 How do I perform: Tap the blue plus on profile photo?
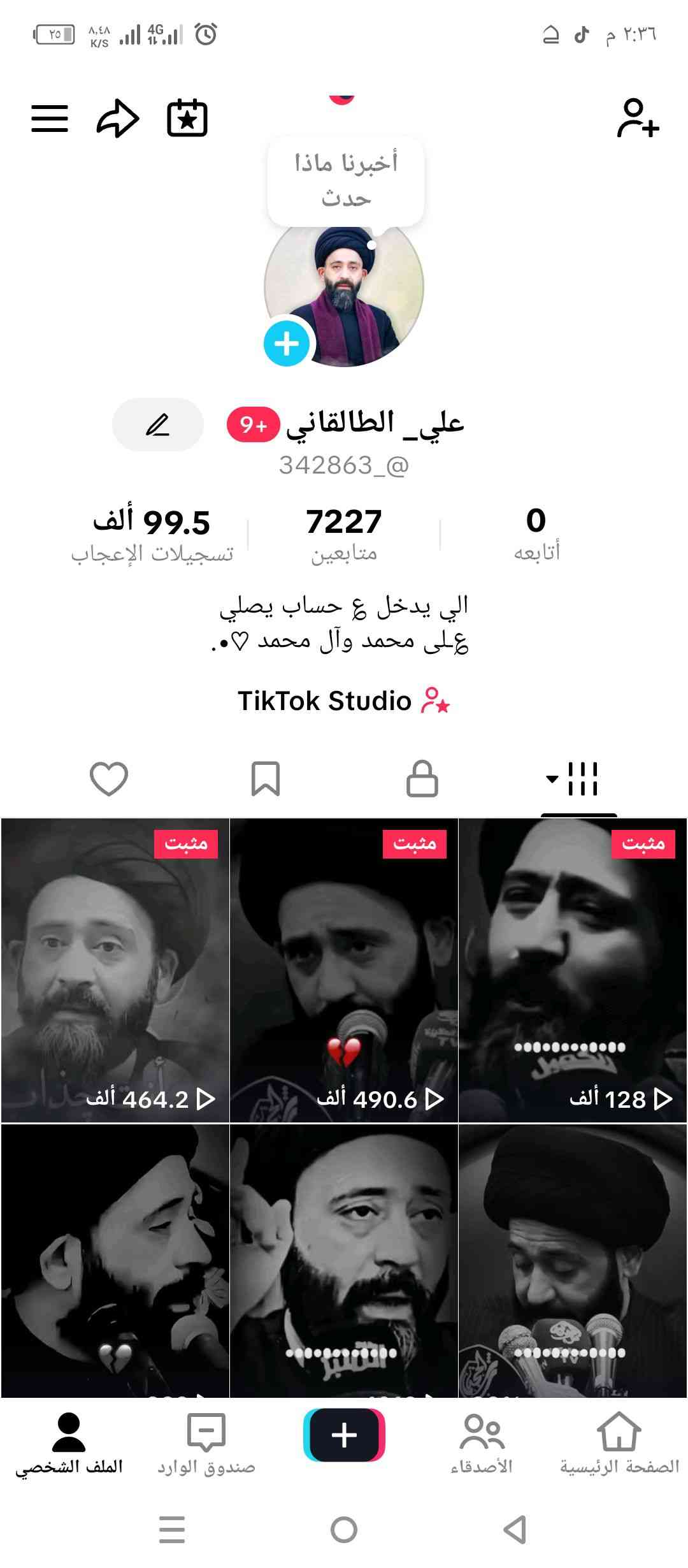(287, 344)
